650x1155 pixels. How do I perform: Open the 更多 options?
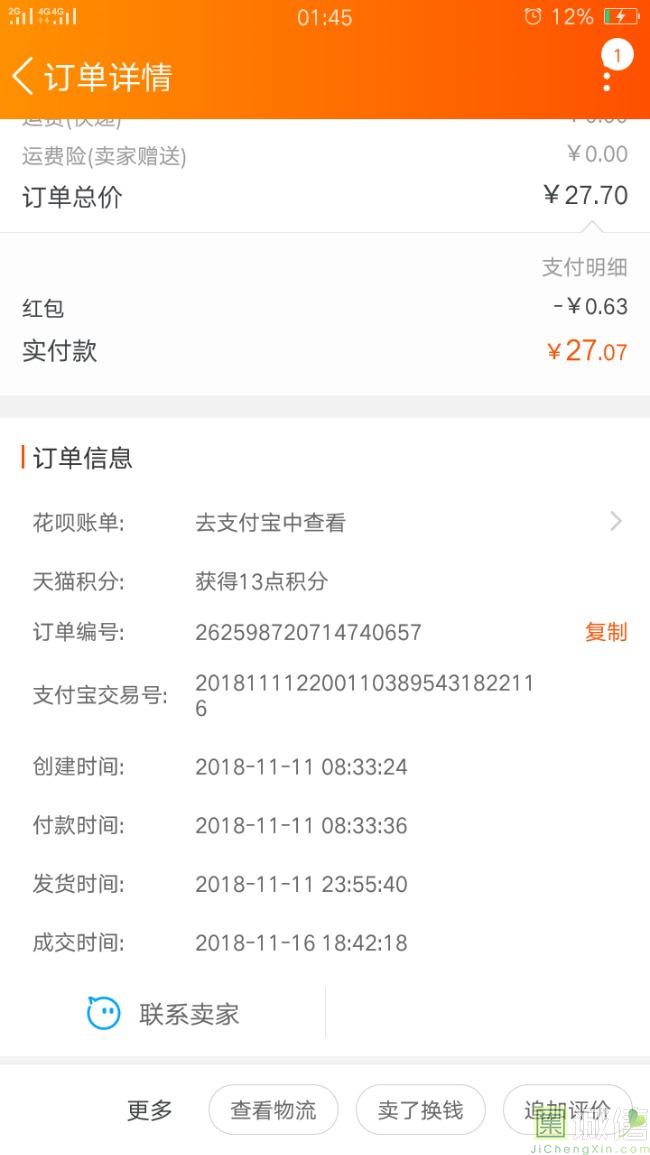pos(150,1110)
